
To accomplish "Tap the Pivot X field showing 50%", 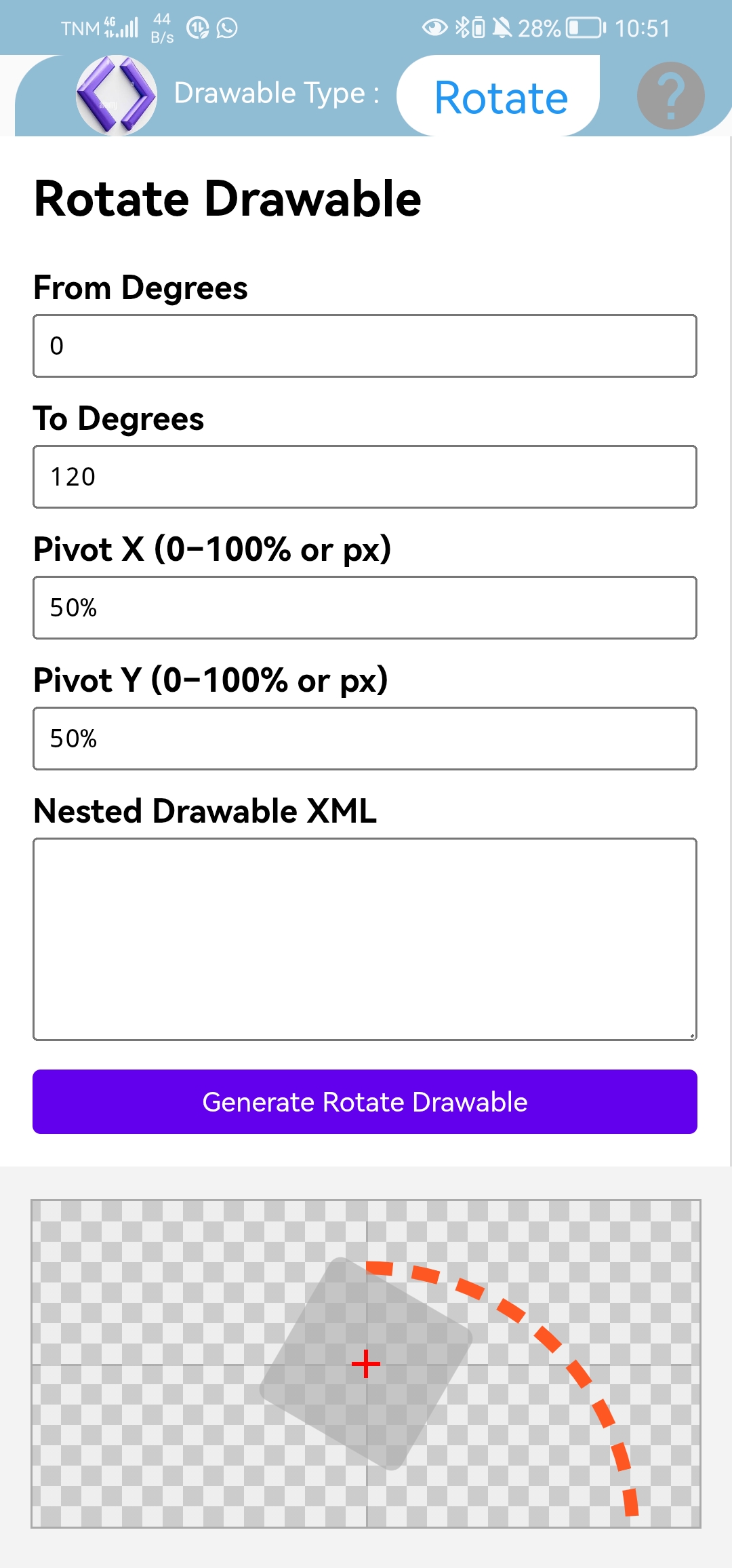I will pos(365,608).
